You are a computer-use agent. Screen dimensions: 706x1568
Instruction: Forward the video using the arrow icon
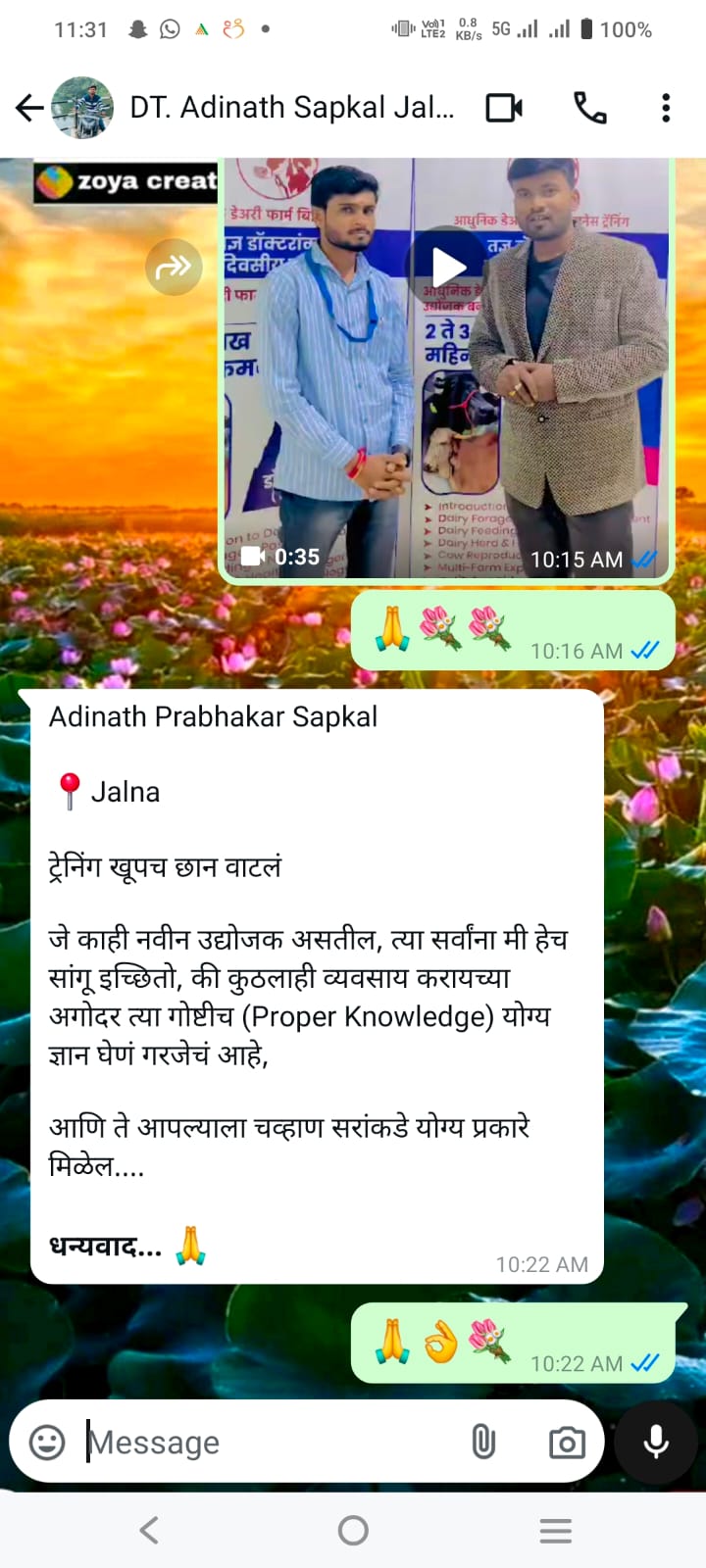click(174, 267)
